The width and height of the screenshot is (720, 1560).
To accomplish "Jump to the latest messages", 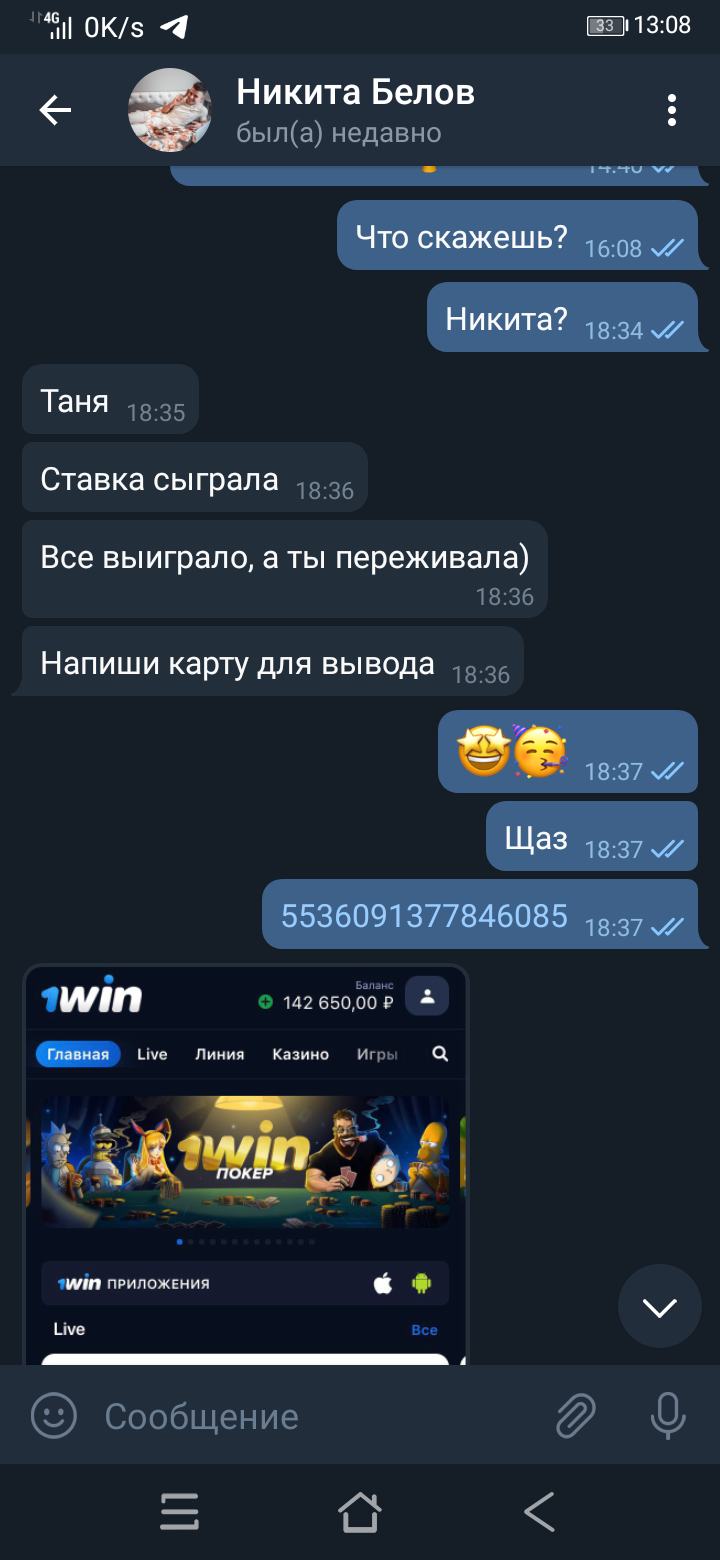I will click(x=660, y=1306).
